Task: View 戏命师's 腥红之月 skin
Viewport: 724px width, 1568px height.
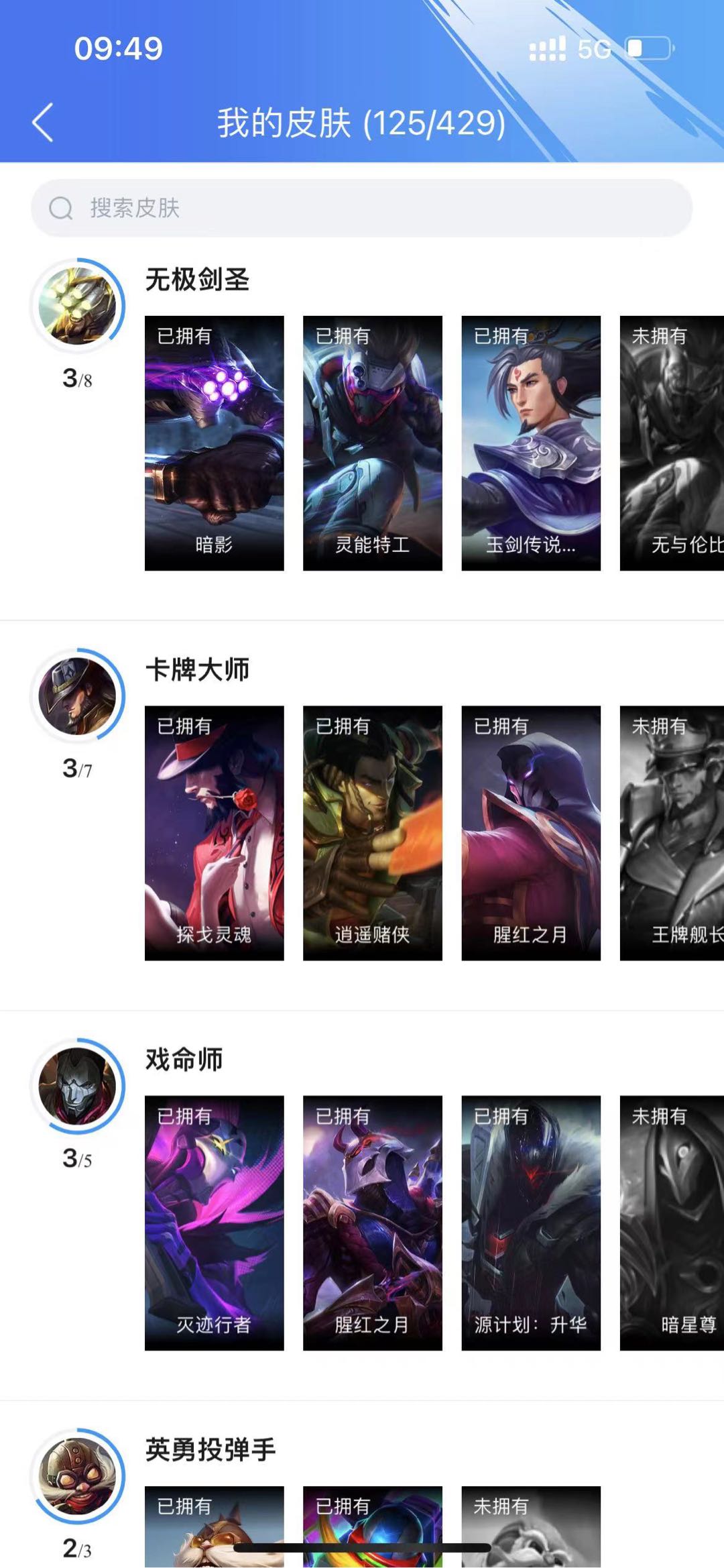Action: 373,1223
